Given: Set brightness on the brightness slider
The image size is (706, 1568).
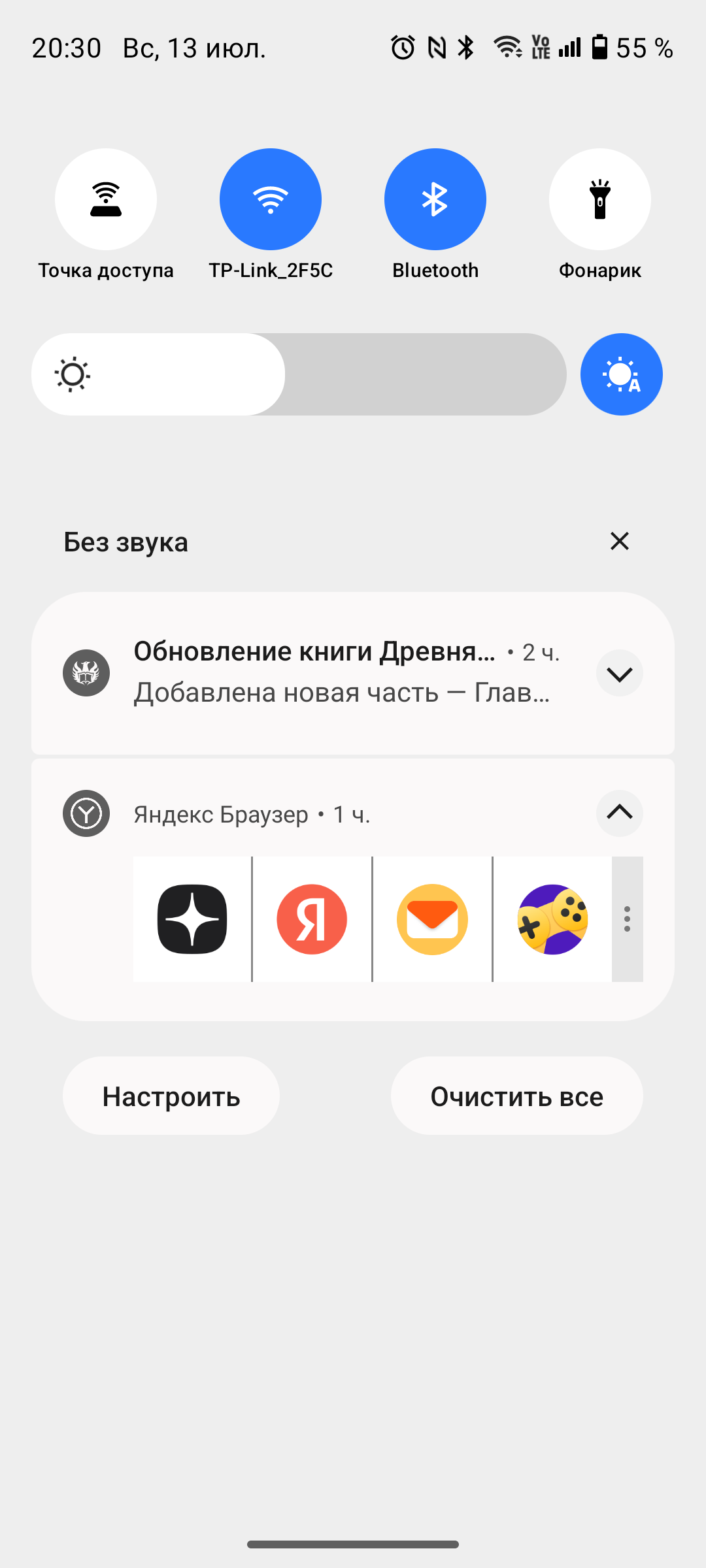Looking at the screenshot, I should (299, 374).
